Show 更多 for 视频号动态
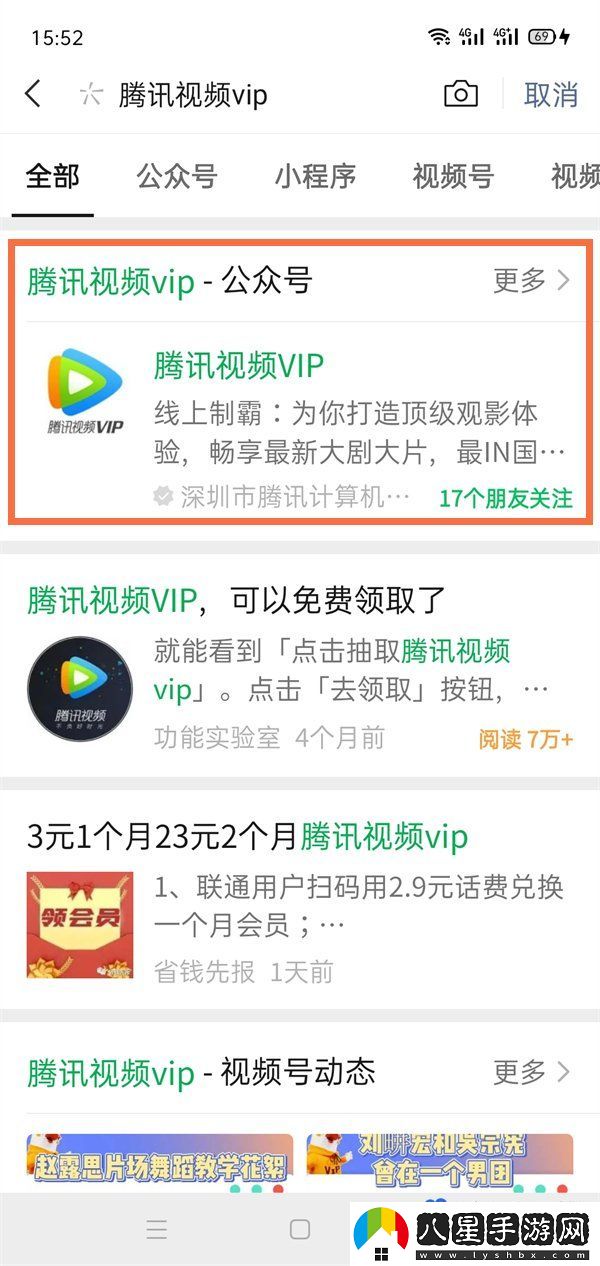This screenshot has height=1266, width=600. click(531, 1073)
